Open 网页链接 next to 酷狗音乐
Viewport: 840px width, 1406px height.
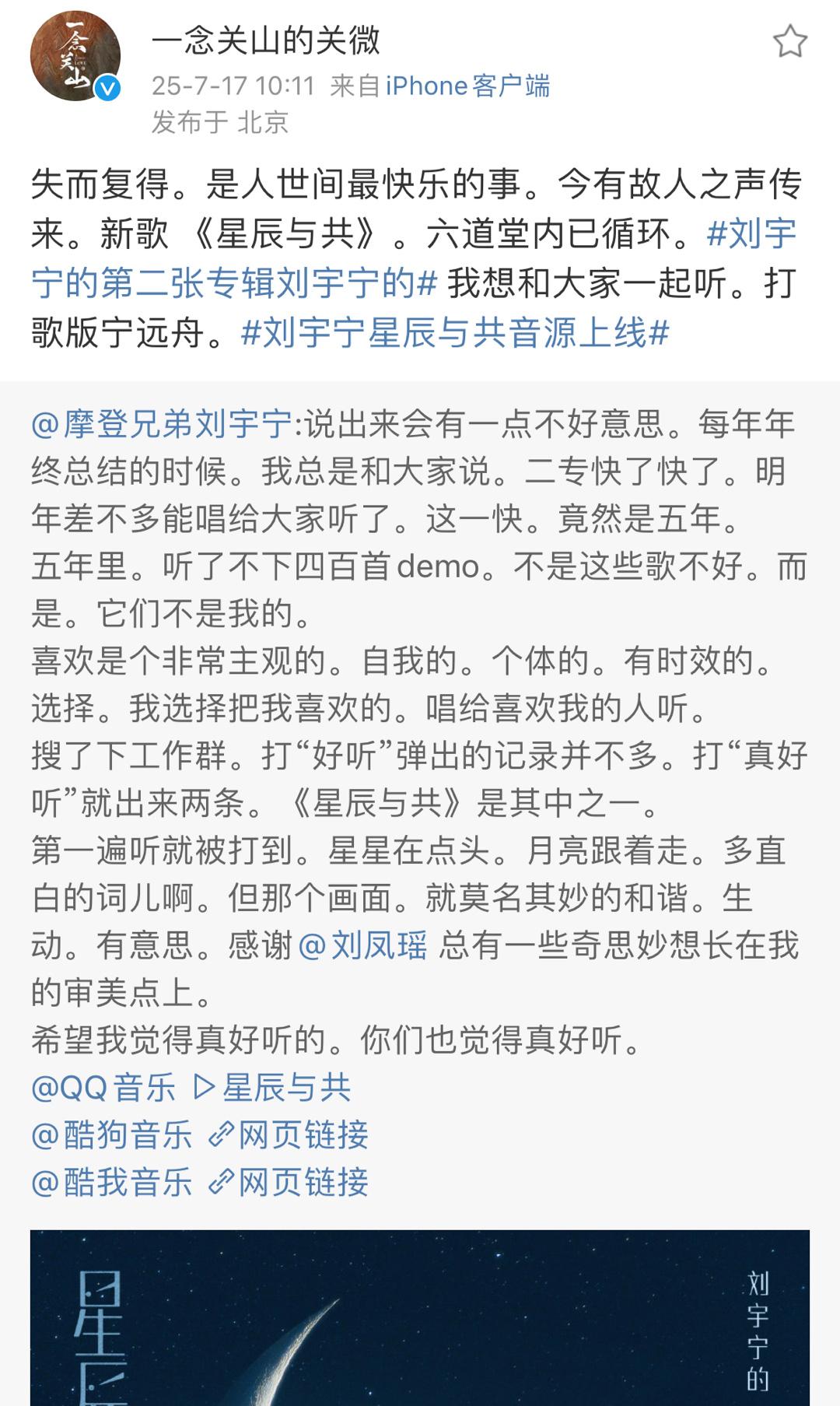(x=289, y=1134)
